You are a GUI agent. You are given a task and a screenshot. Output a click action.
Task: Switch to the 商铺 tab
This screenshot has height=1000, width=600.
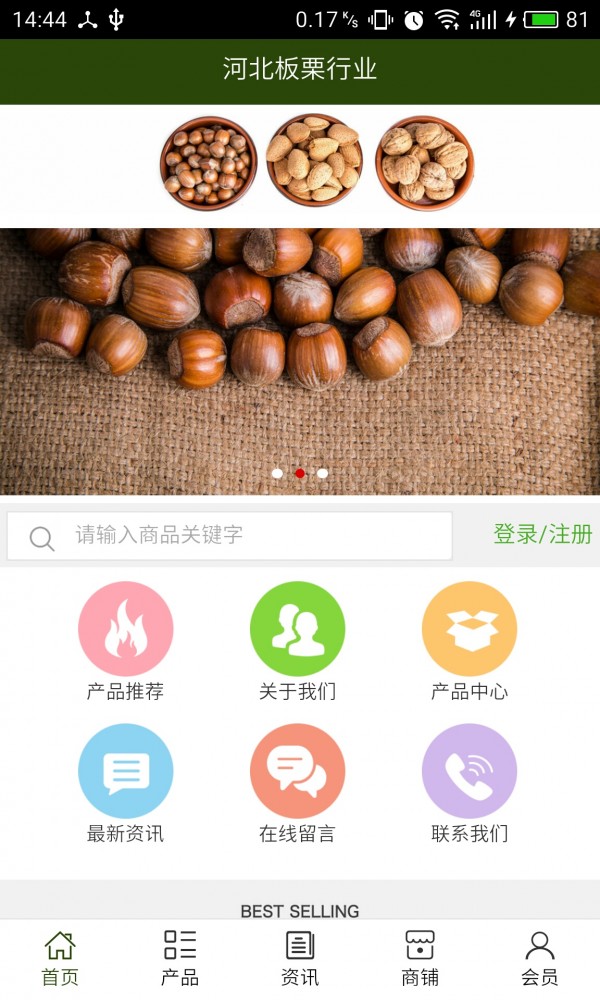click(x=420, y=958)
